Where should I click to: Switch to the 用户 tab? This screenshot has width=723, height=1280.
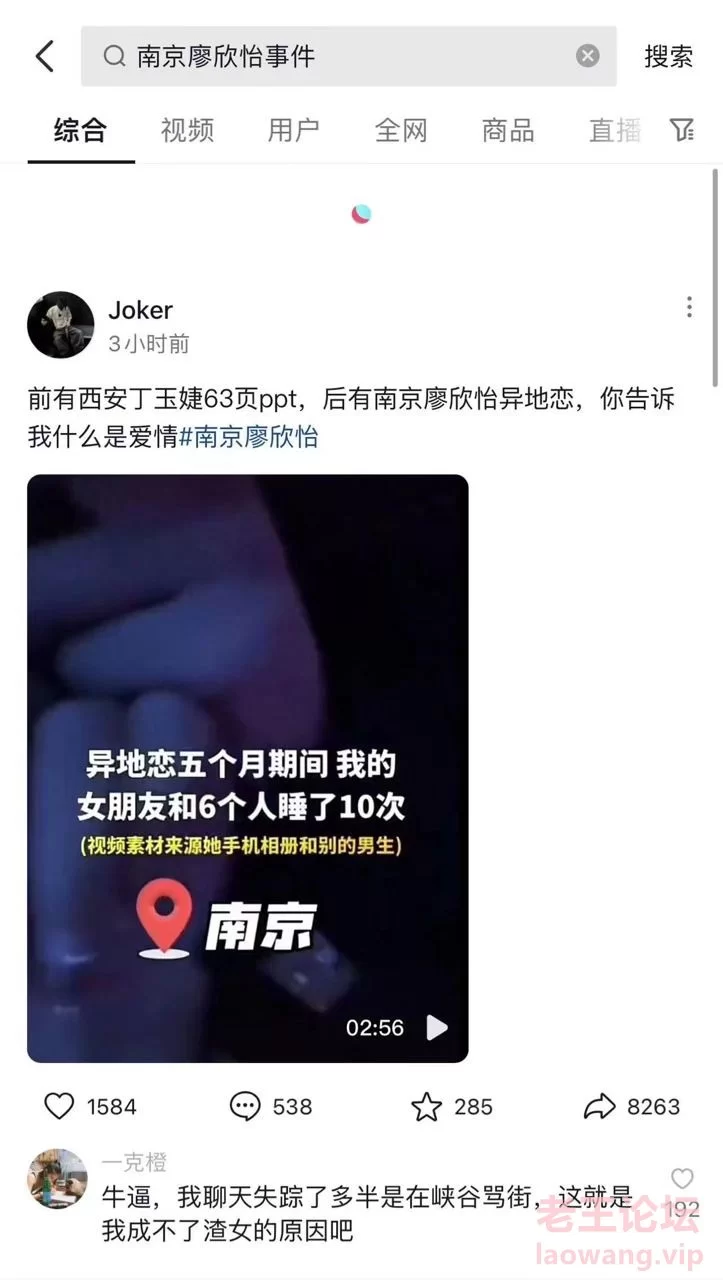click(294, 130)
